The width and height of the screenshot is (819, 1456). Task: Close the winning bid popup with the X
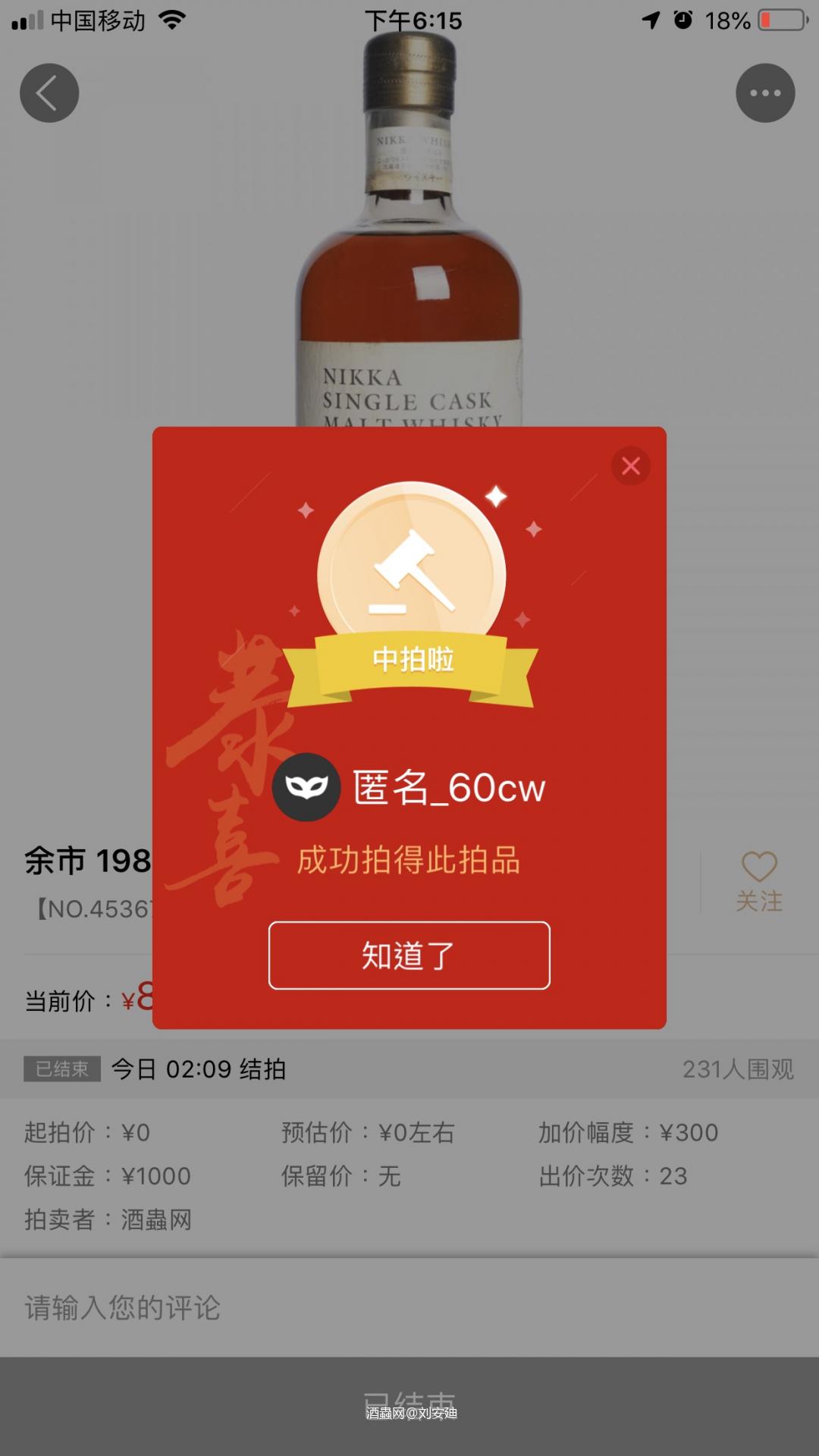pyautogui.click(x=631, y=466)
